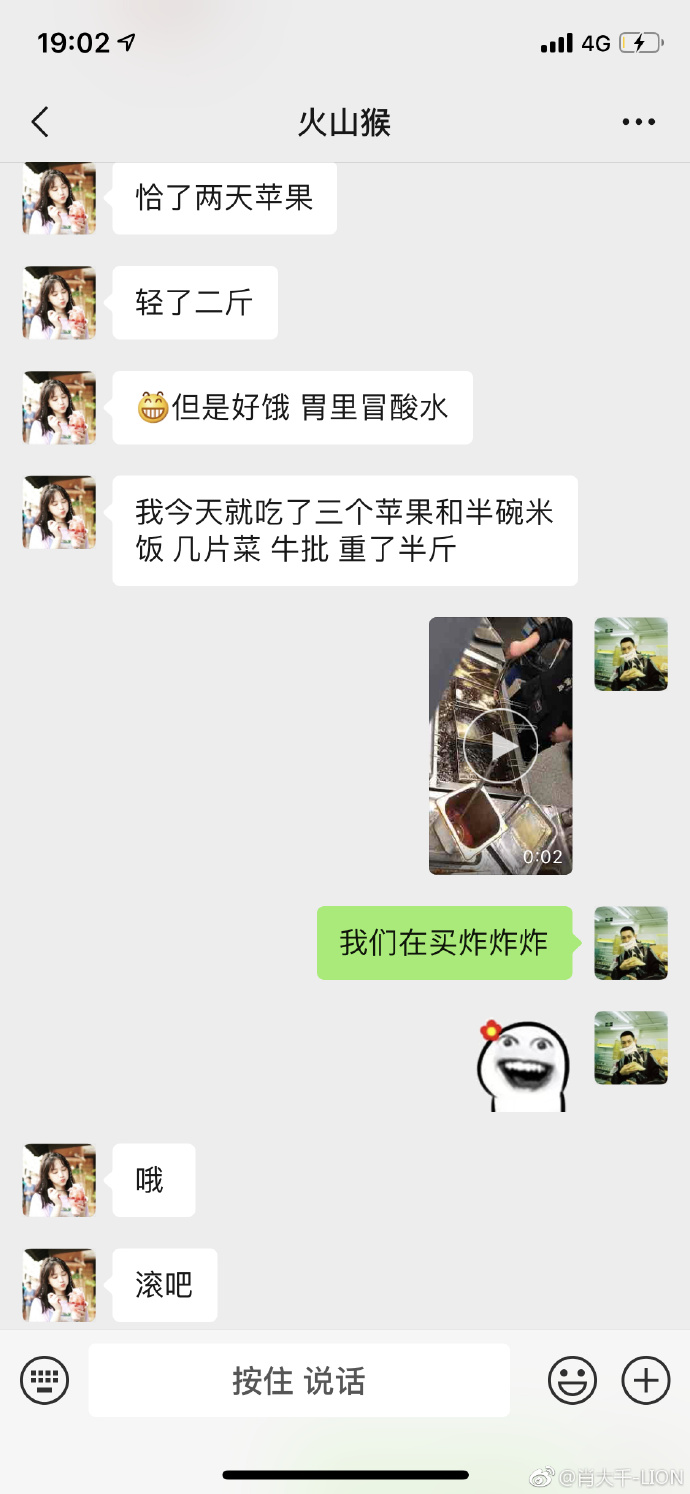This screenshot has height=1494, width=690.
Task: Play the 0:02 video message
Action: click(x=500, y=746)
